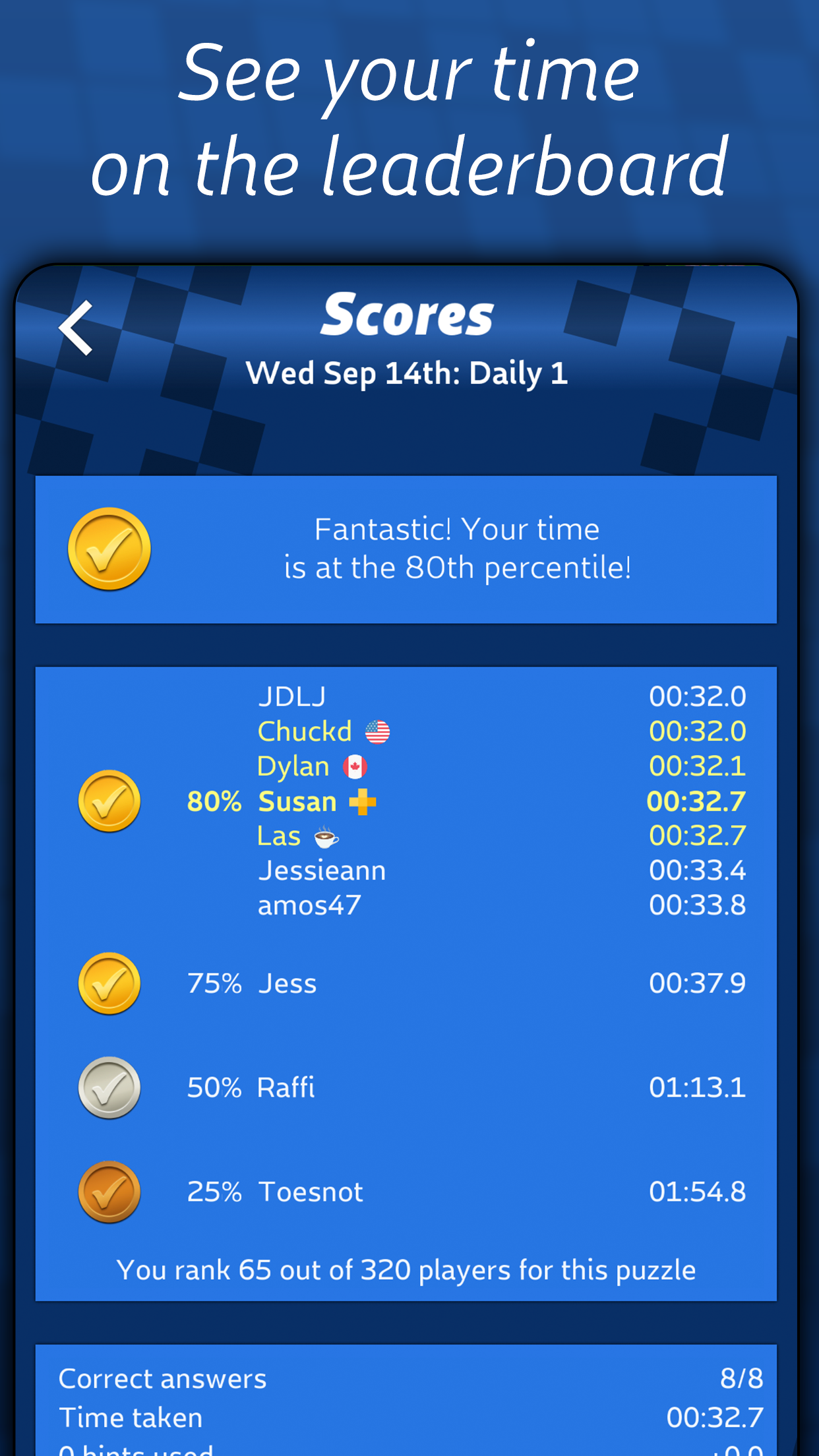
Task: Click the Canadian flag beside Dylan
Action: (x=355, y=765)
